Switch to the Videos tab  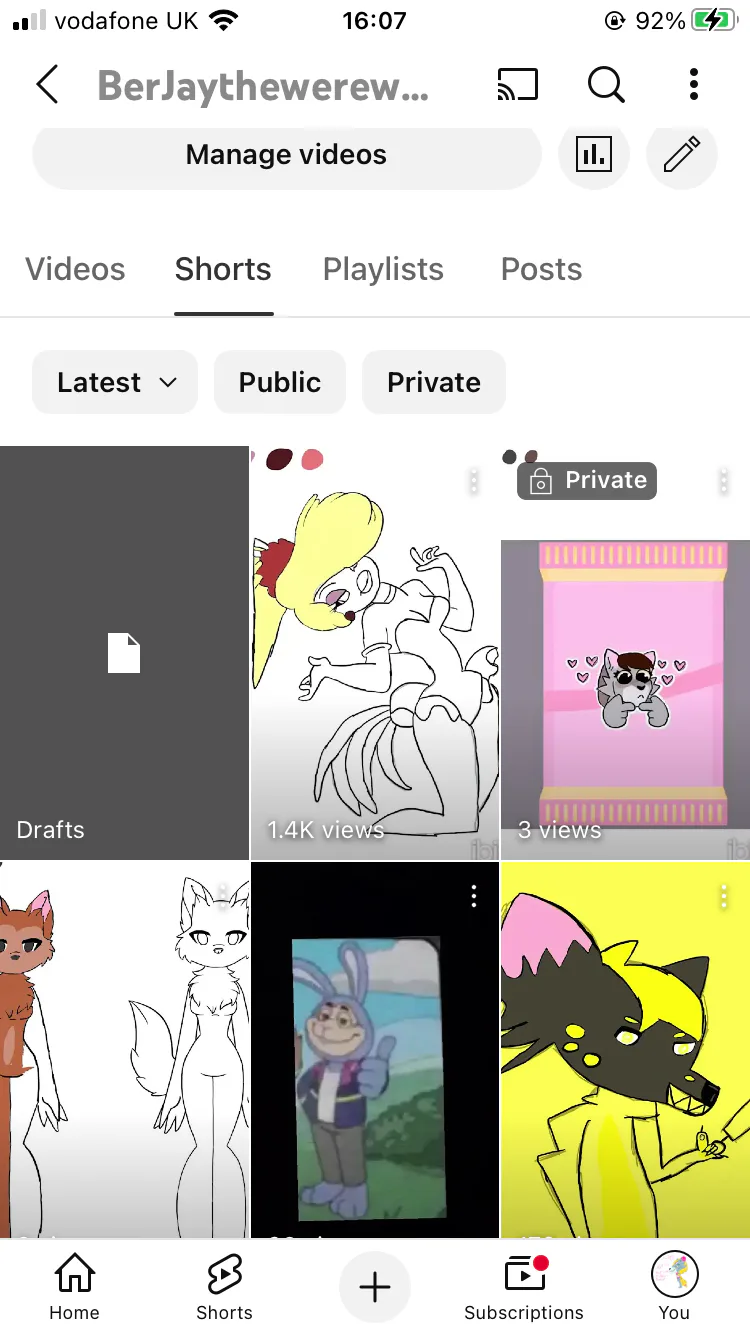[x=75, y=269]
